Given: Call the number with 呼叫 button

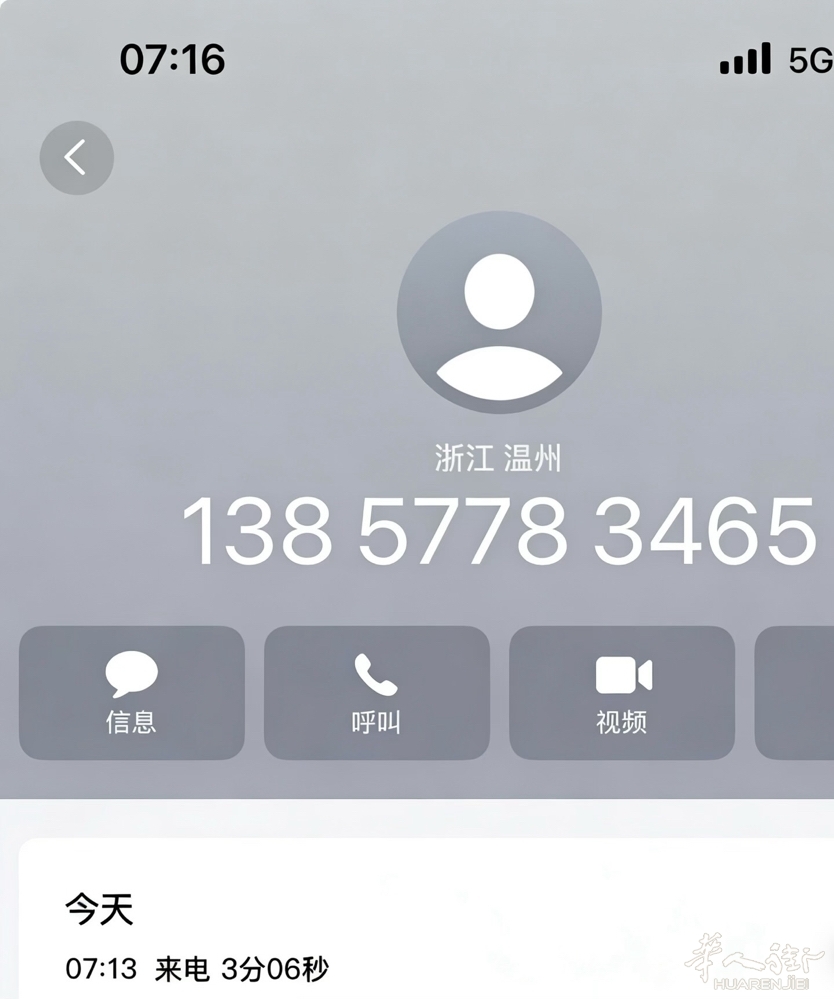Looking at the screenshot, I should [377, 692].
